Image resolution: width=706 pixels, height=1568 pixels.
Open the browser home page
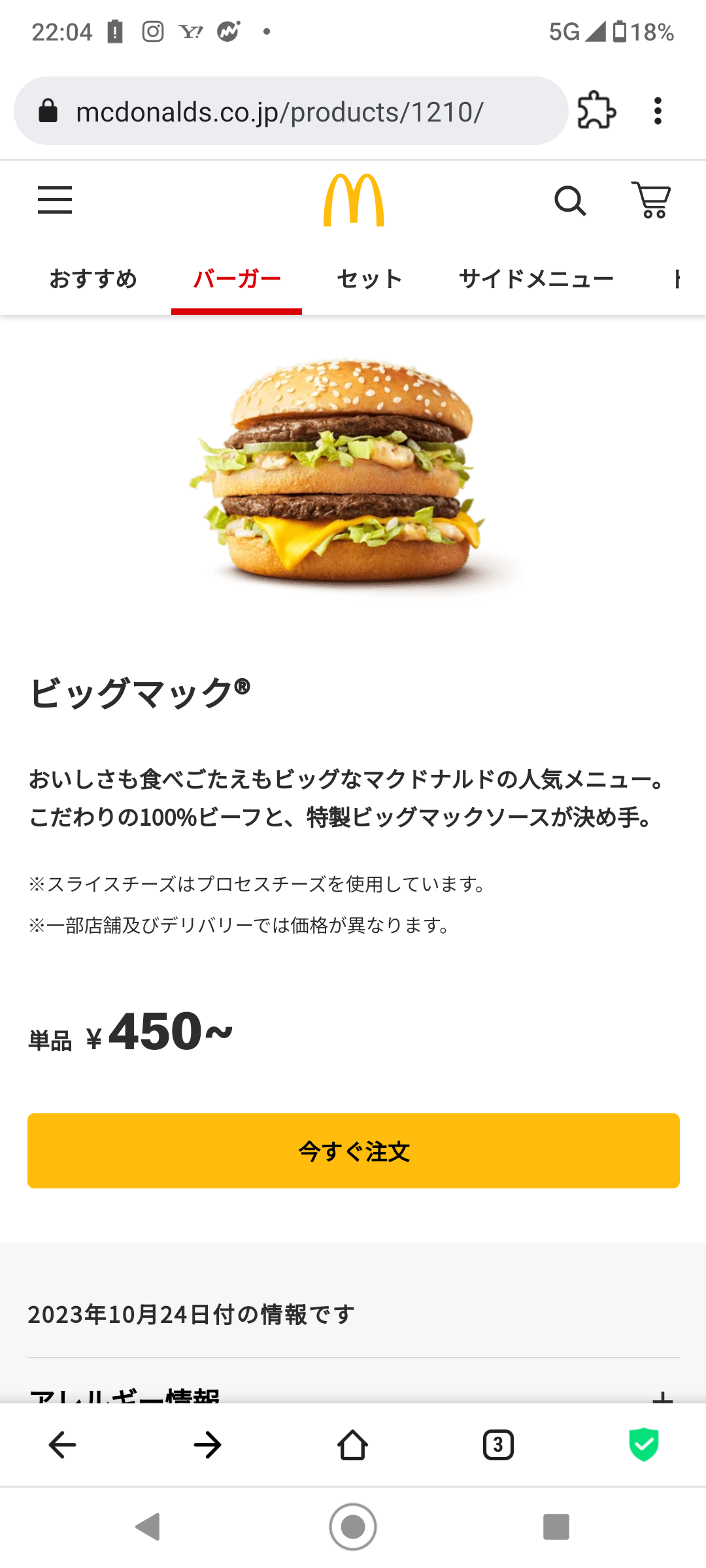(353, 1445)
